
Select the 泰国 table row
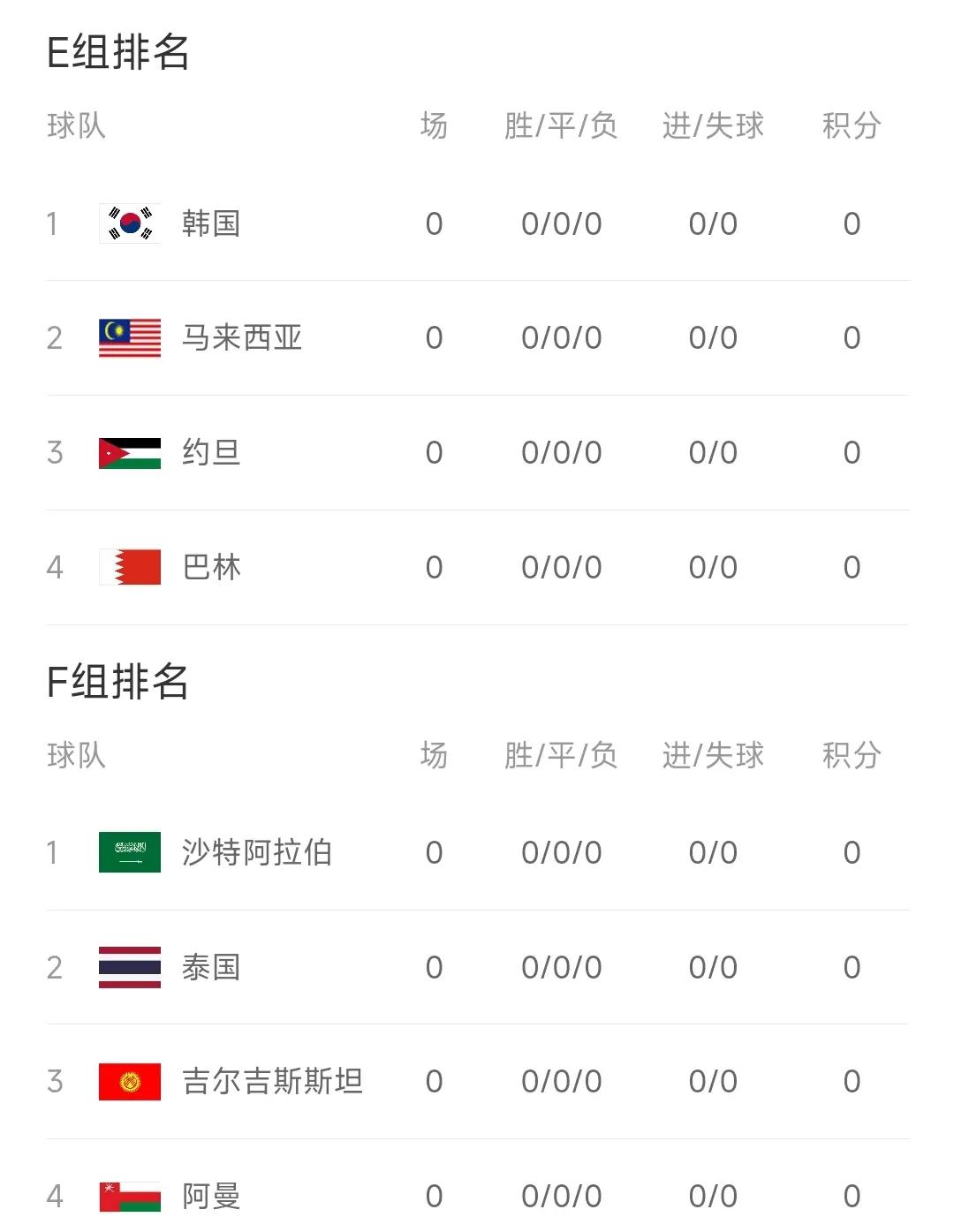[x=477, y=967]
